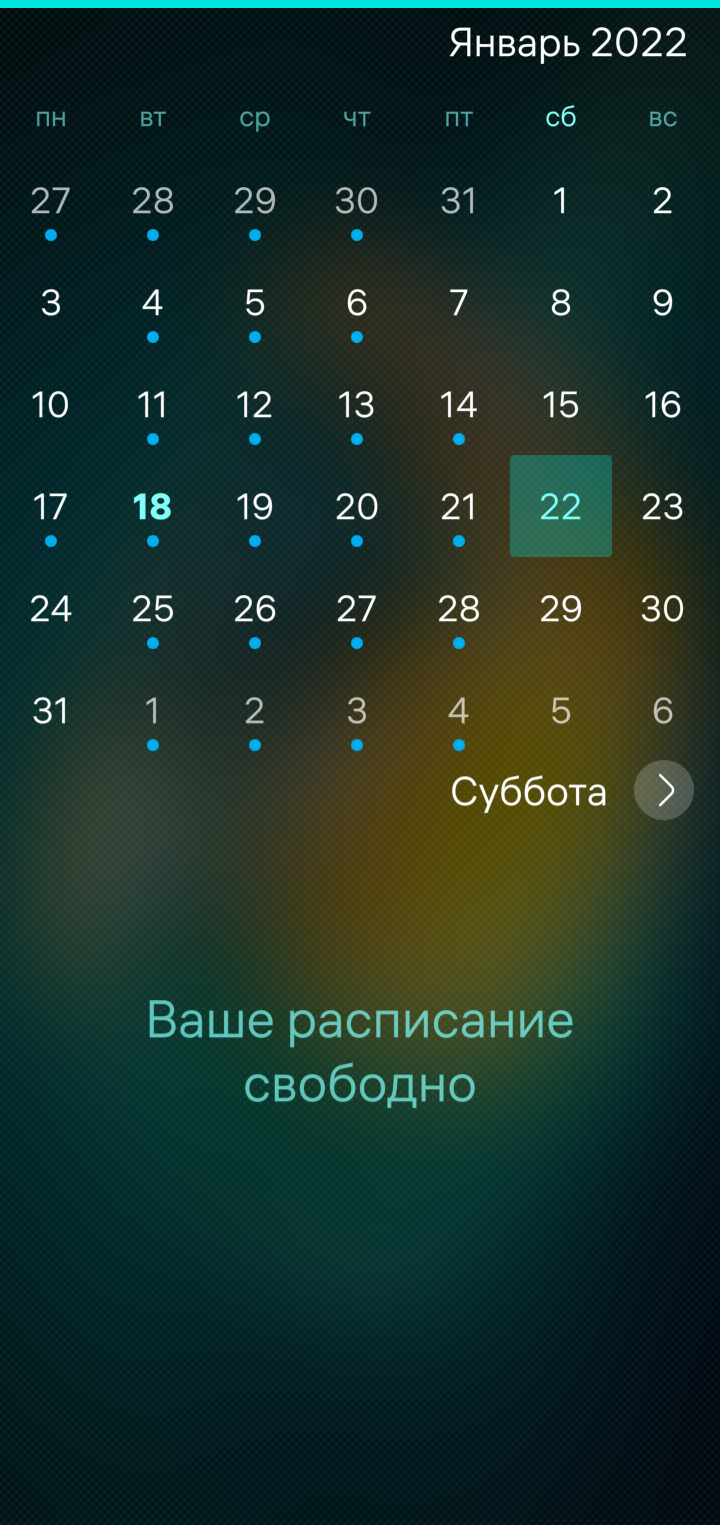Select January 10 in the calendar

pos(51,404)
